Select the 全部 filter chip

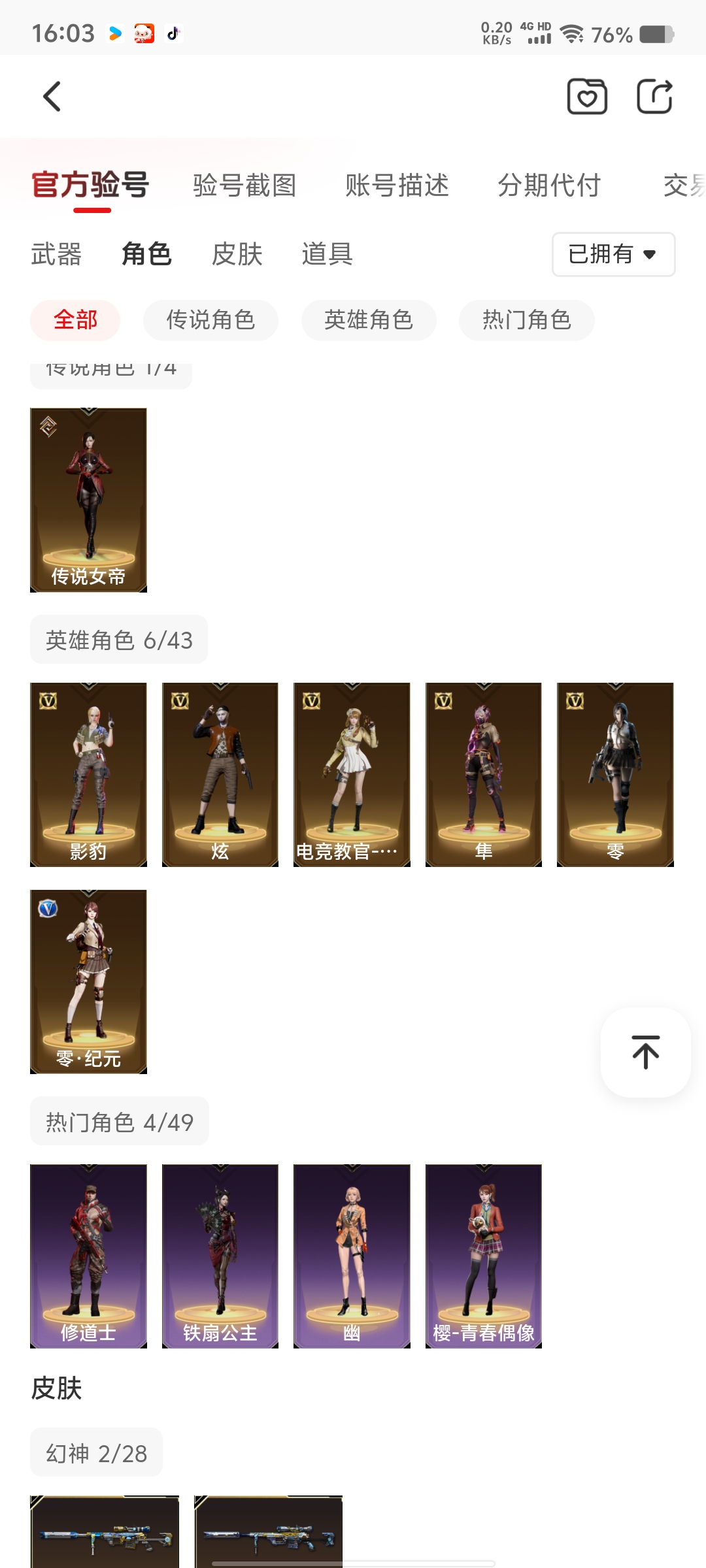tap(75, 320)
